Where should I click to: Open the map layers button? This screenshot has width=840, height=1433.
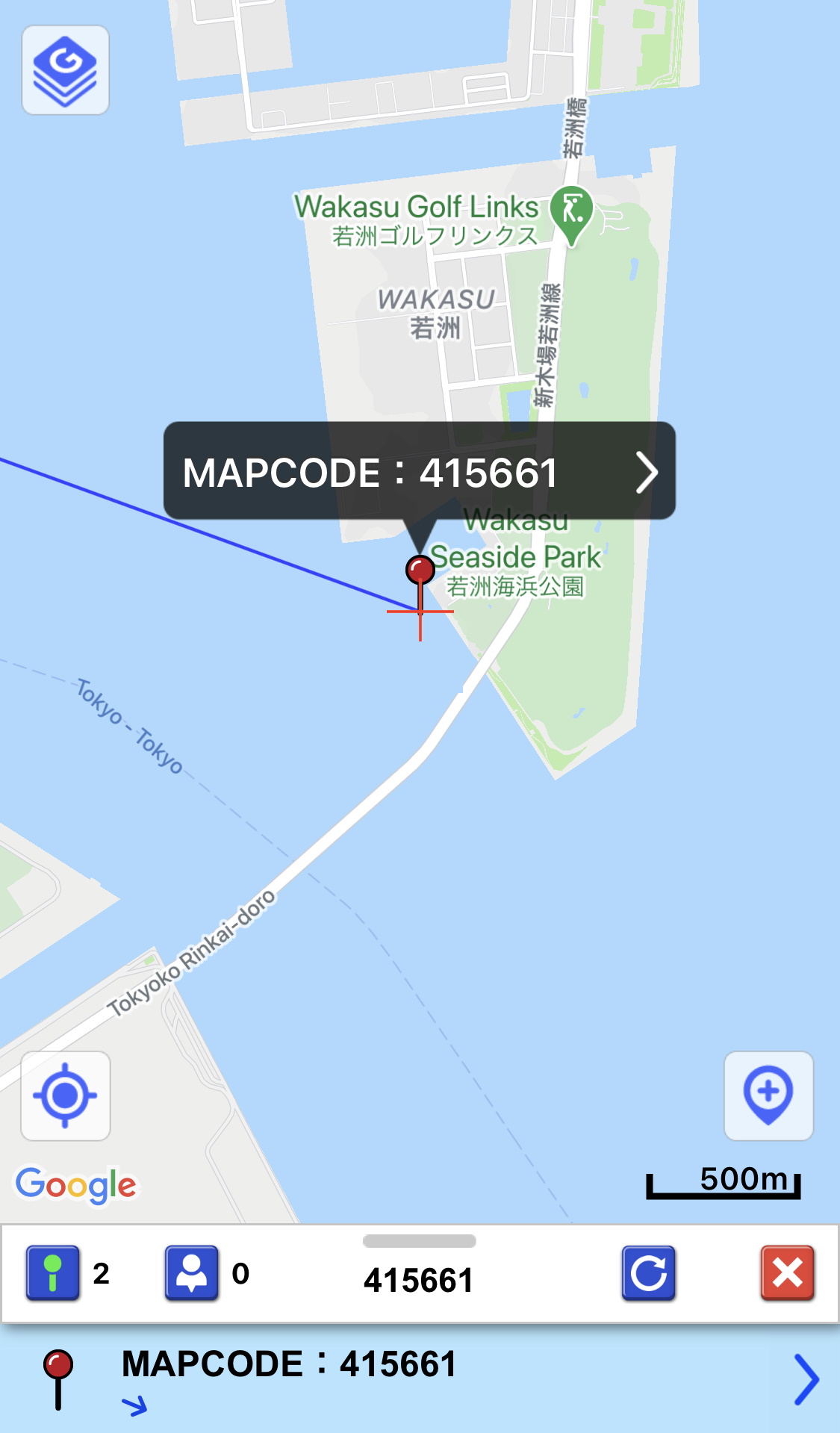click(x=66, y=70)
